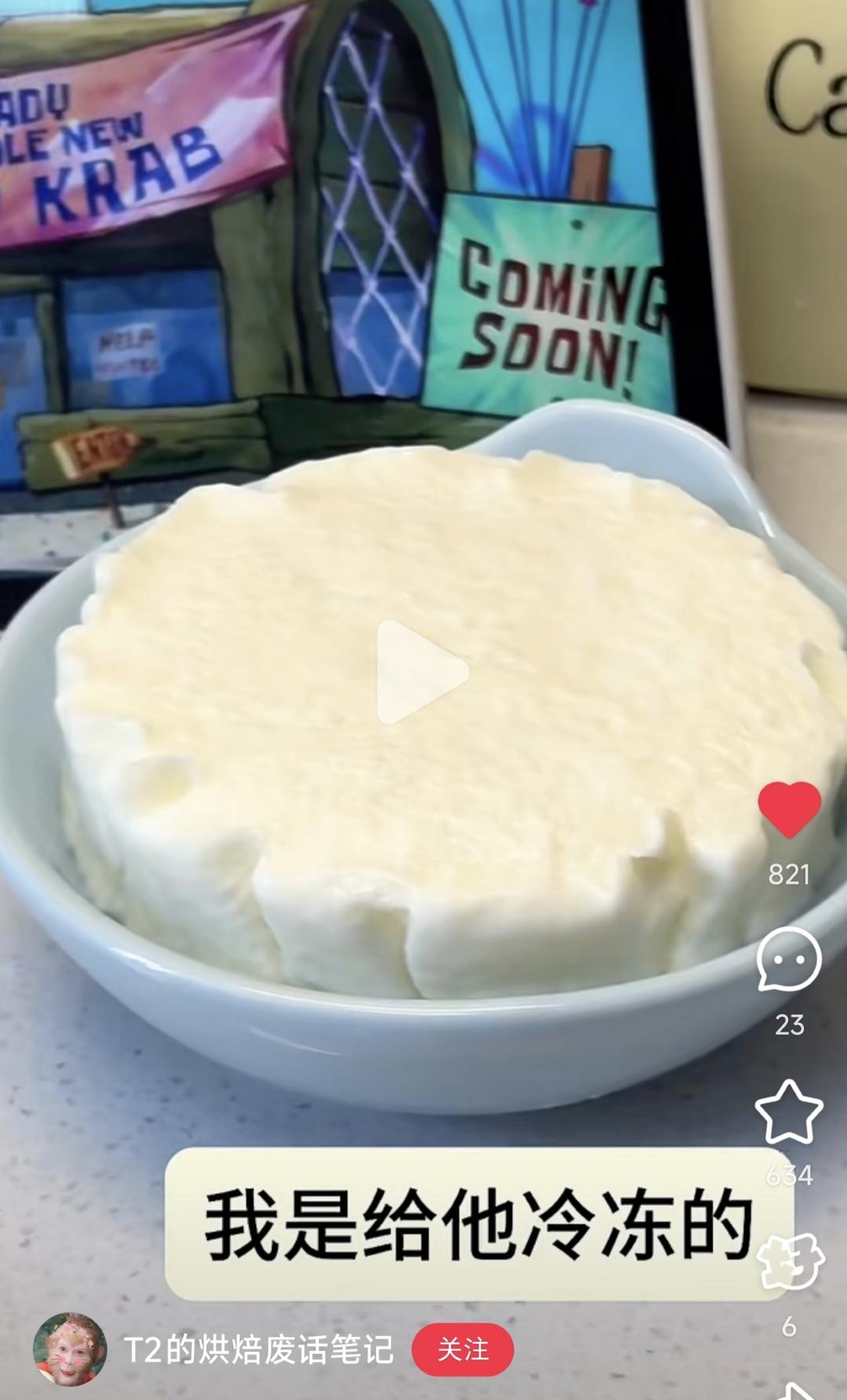The width and height of the screenshot is (847, 1400).
Task: Like this video with the heart
Action: coord(789,810)
